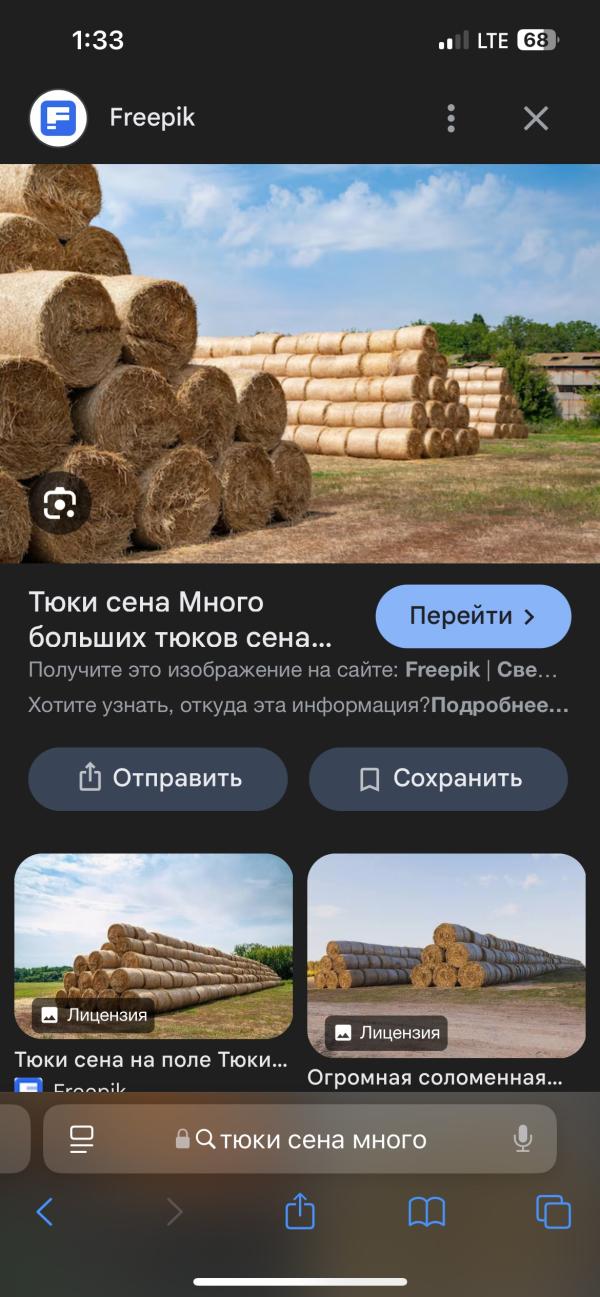The height and width of the screenshot is (1297, 600).
Task: Open the Подробнее link
Action: [500, 705]
